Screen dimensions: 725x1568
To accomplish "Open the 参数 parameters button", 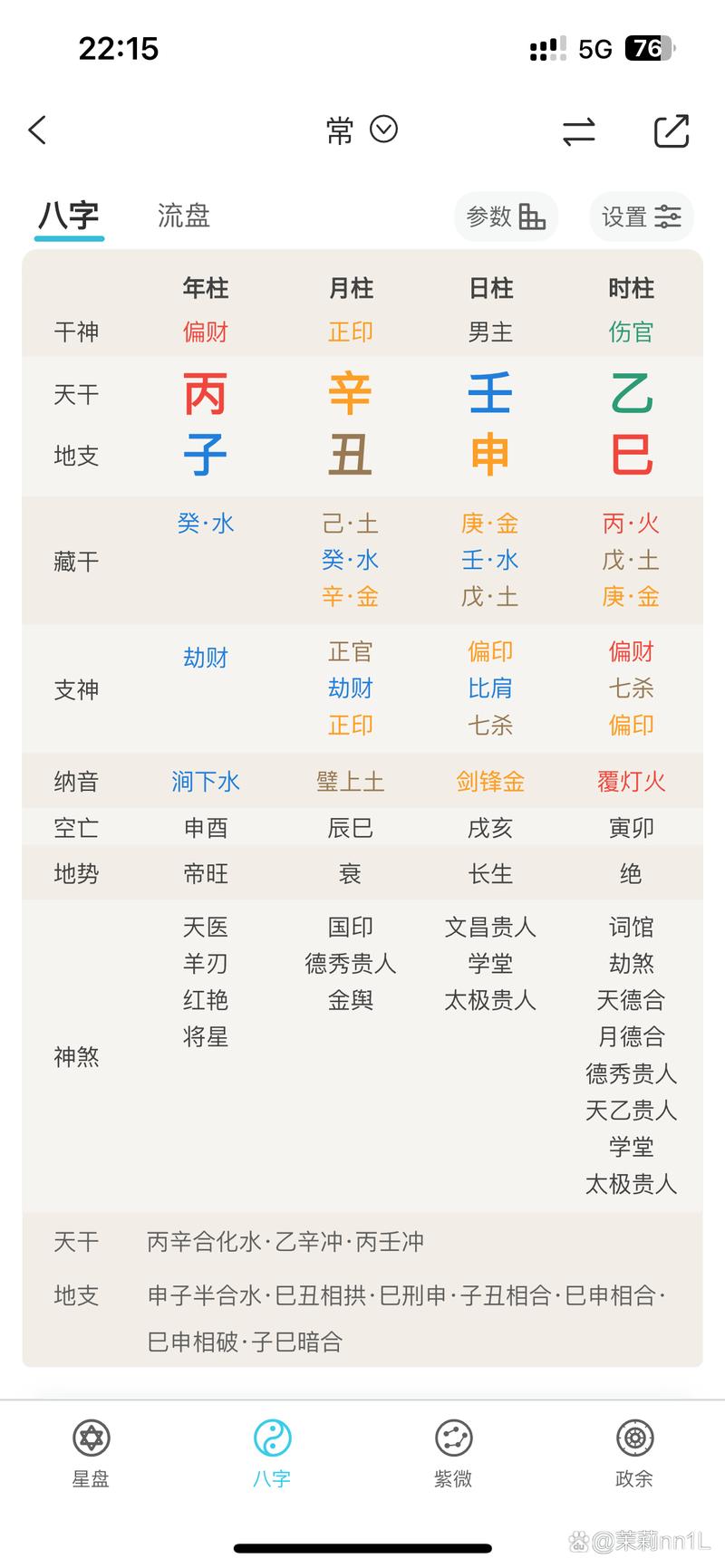I will point(506,217).
